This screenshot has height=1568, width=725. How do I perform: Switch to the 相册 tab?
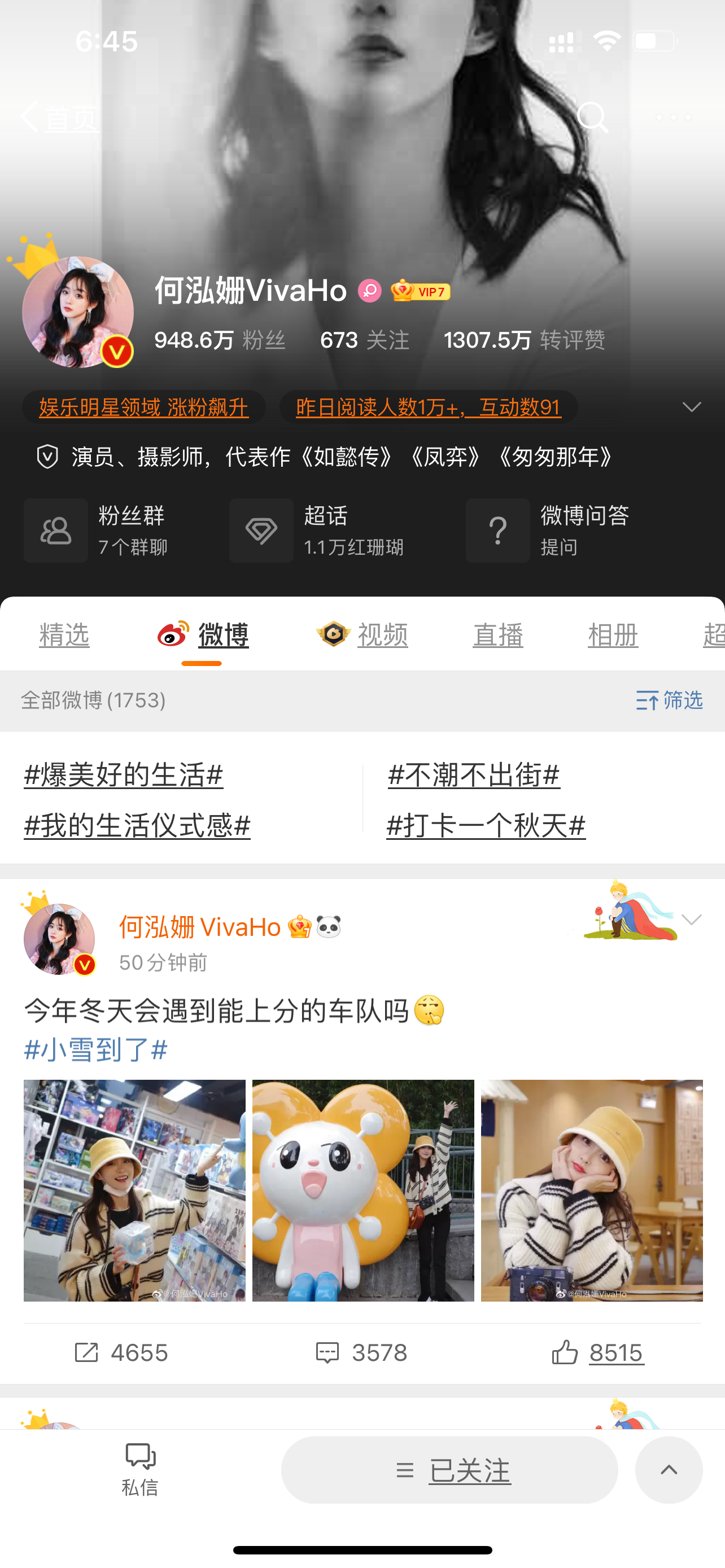[x=613, y=636]
